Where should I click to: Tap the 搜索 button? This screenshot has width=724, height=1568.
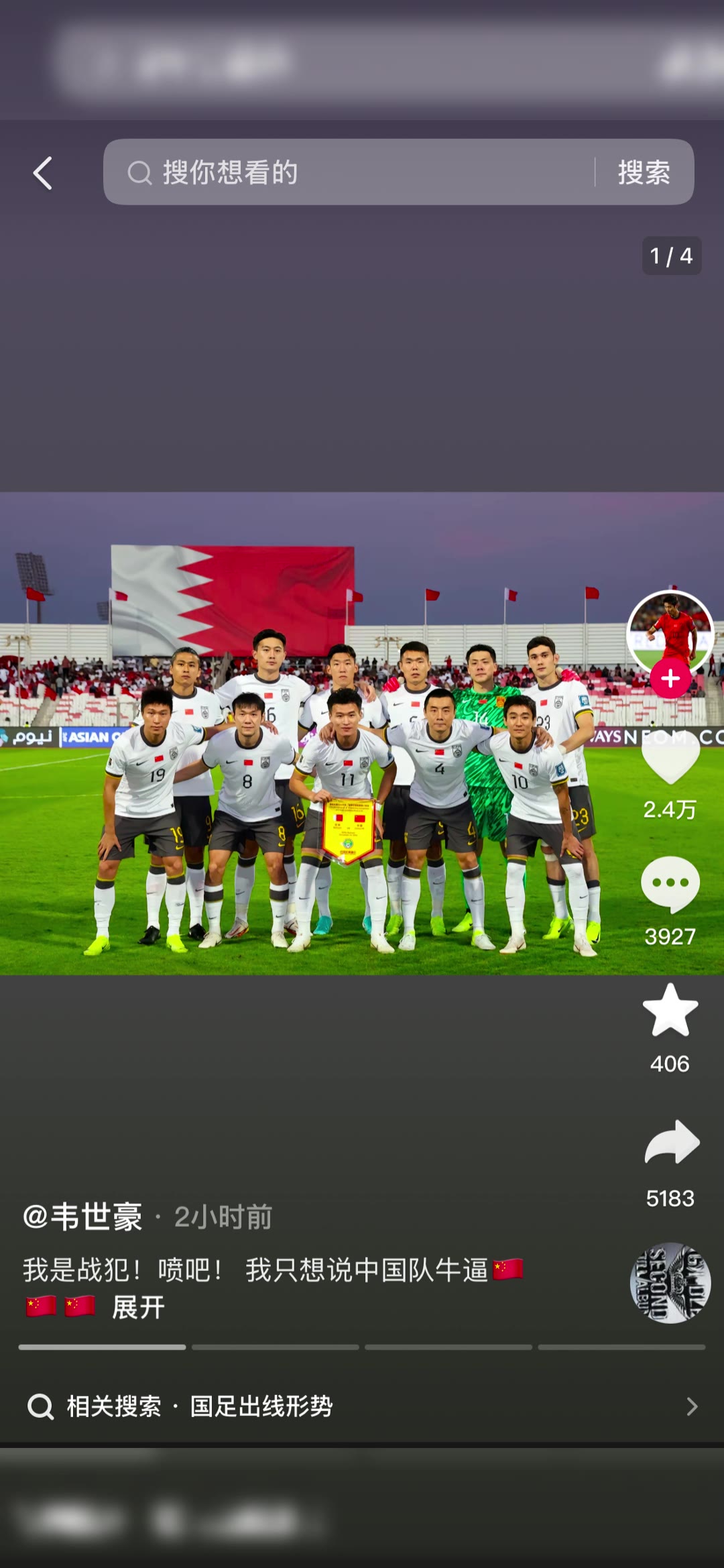tap(644, 172)
